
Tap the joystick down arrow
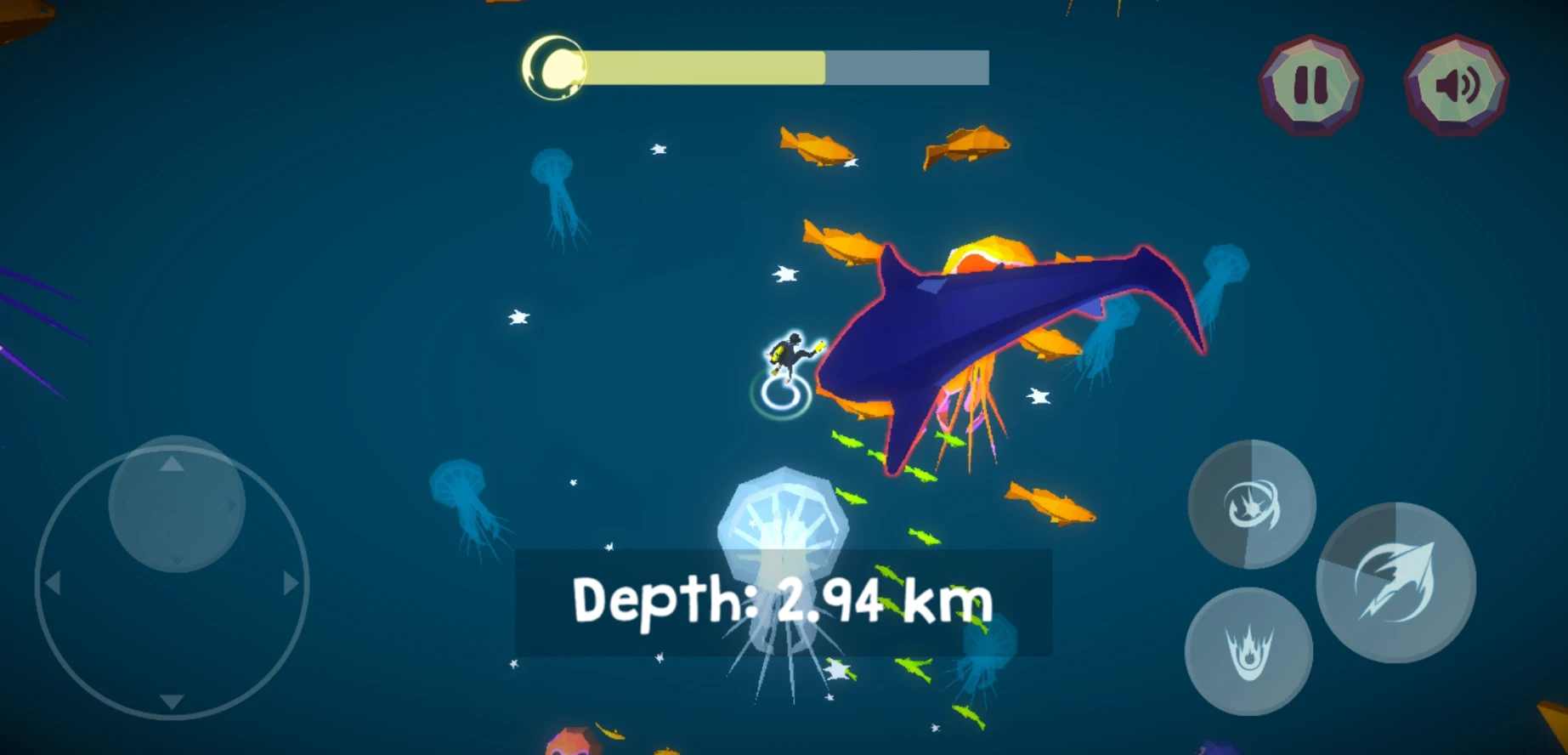172,701
